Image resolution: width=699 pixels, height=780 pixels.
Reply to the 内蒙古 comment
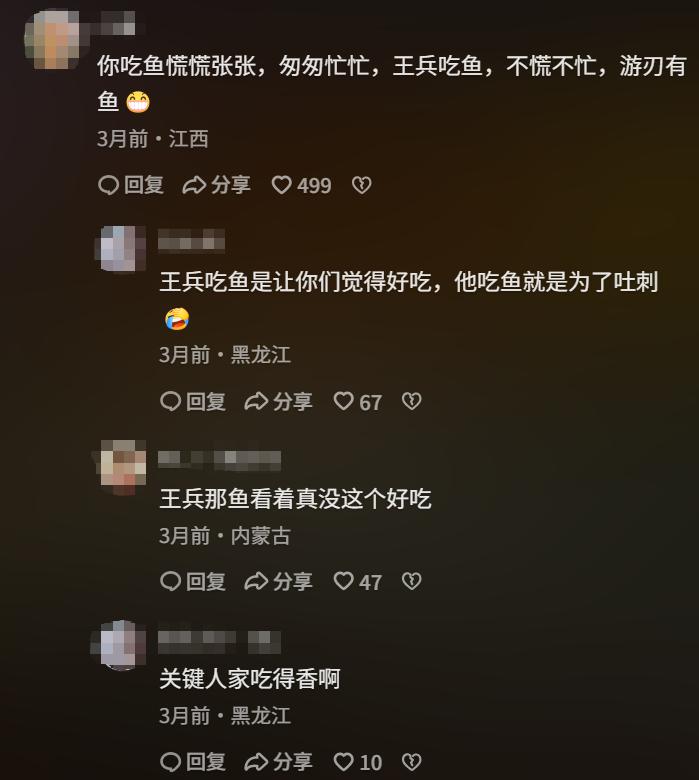(x=193, y=581)
